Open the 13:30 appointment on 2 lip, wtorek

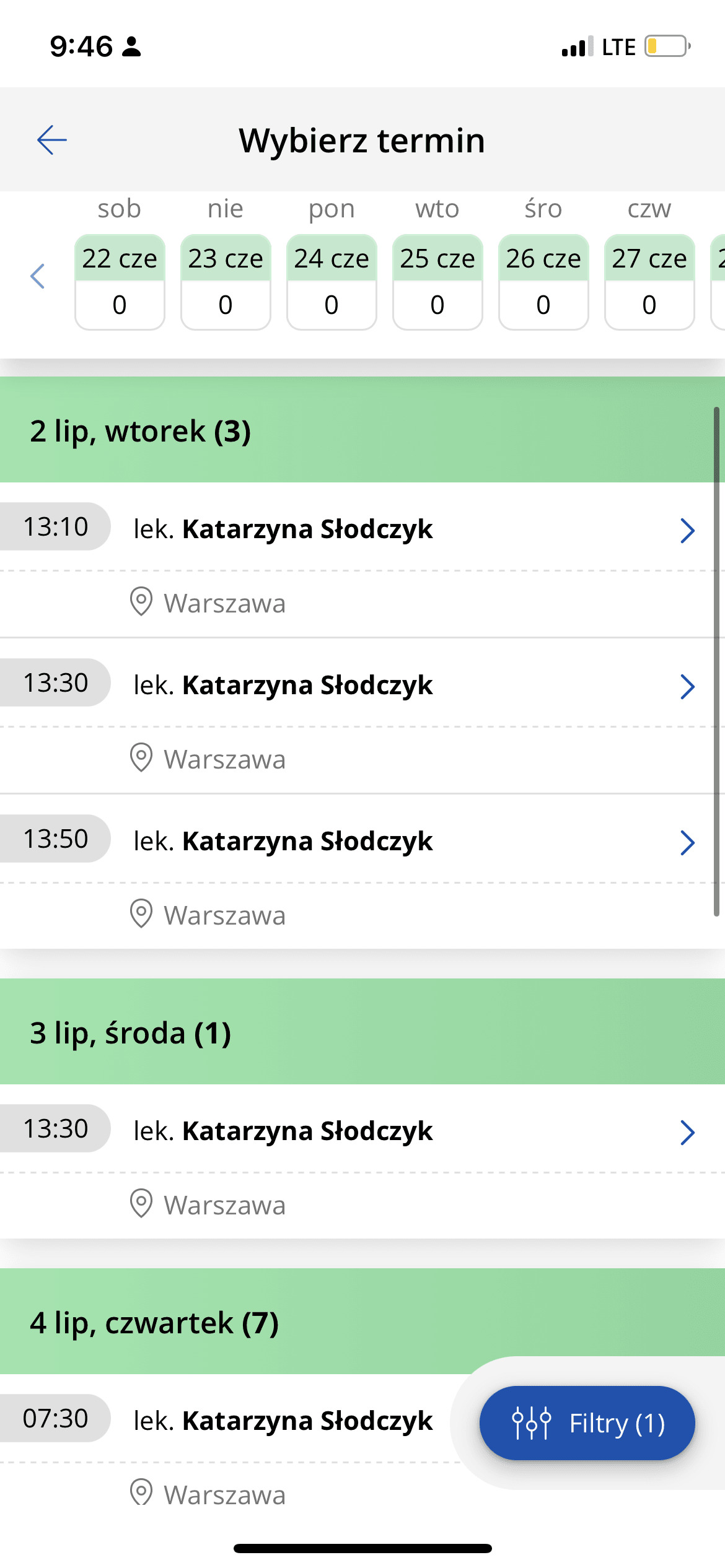tap(359, 686)
